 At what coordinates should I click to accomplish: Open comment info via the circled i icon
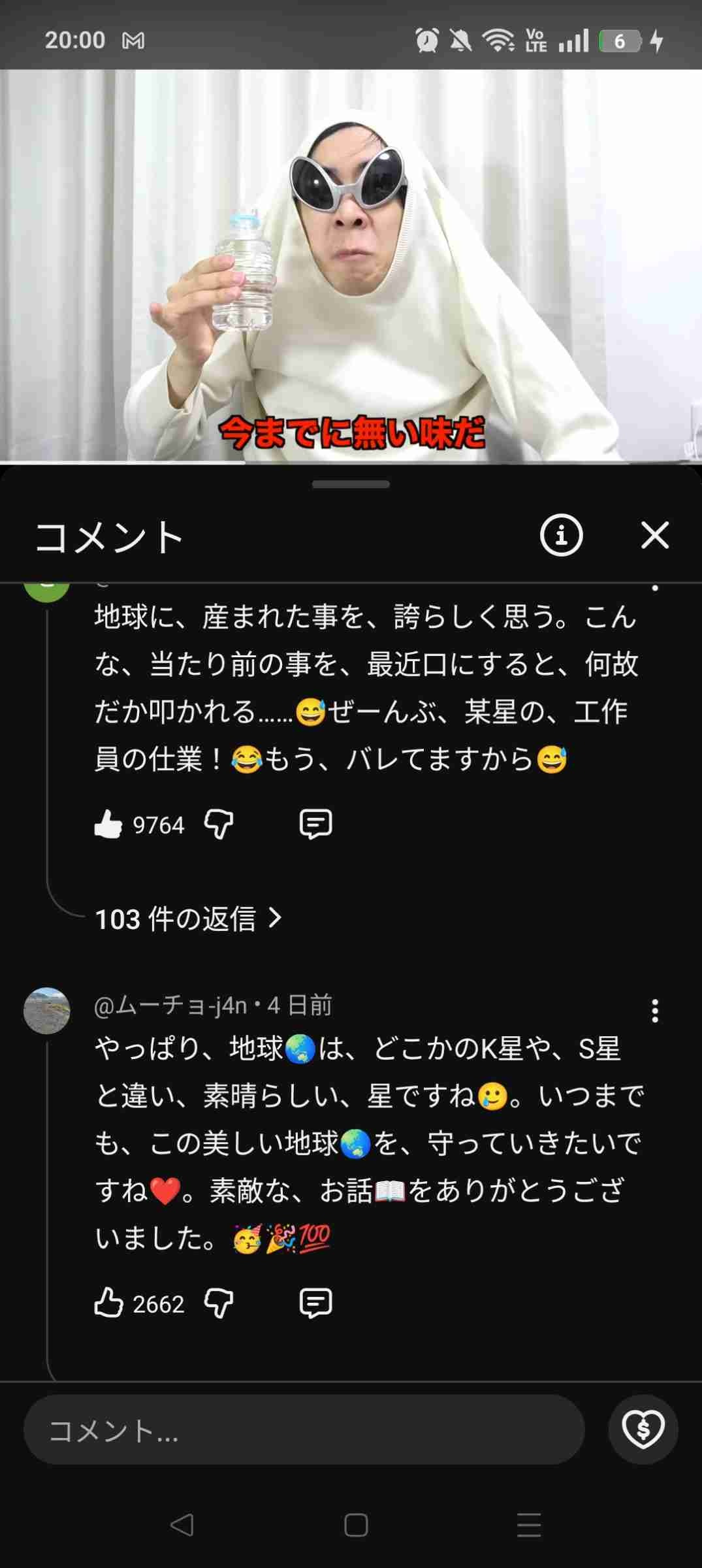pos(562,535)
